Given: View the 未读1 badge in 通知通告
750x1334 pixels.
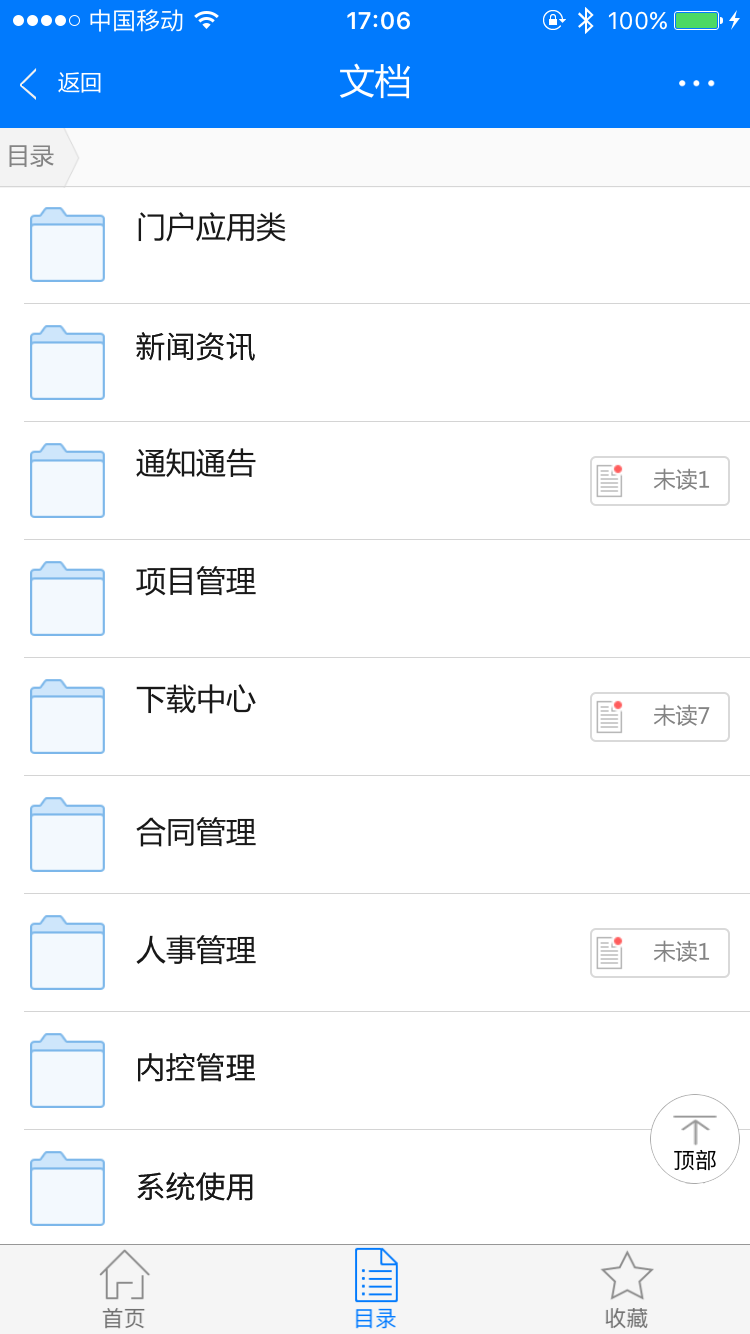Looking at the screenshot, I should [x=660, y=481].
